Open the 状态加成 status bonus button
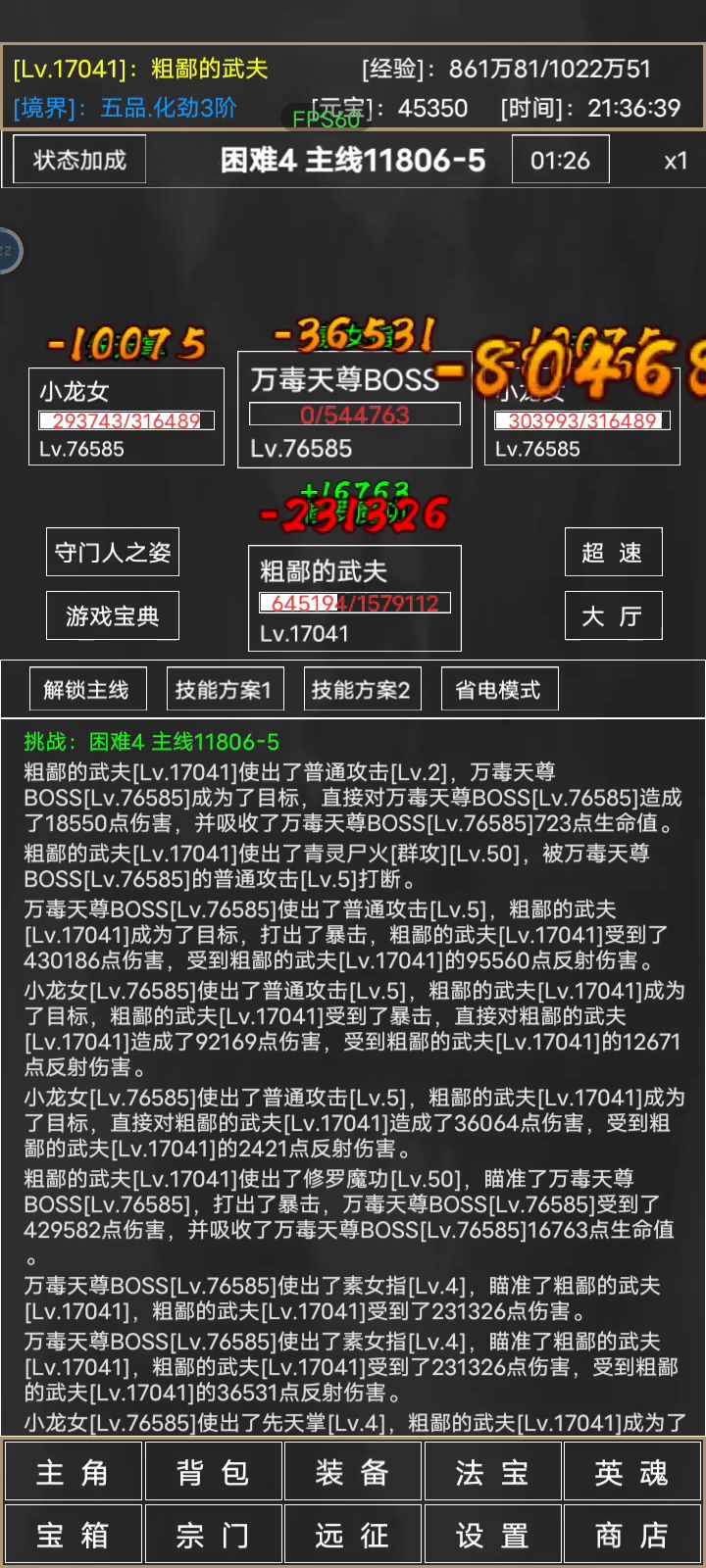The width and height of the screenshot is (706, 1568). pos(79,160)
